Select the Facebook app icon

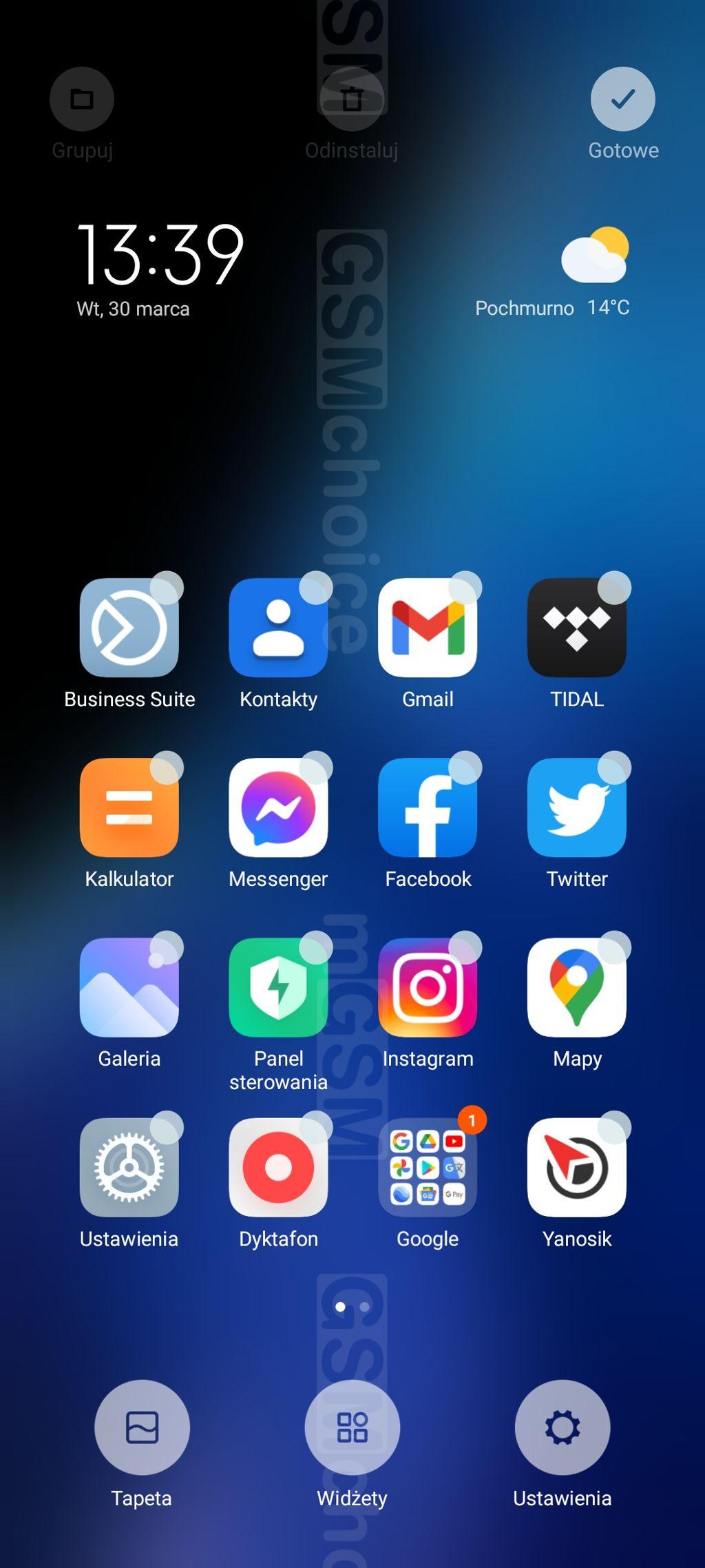point(428,807)
